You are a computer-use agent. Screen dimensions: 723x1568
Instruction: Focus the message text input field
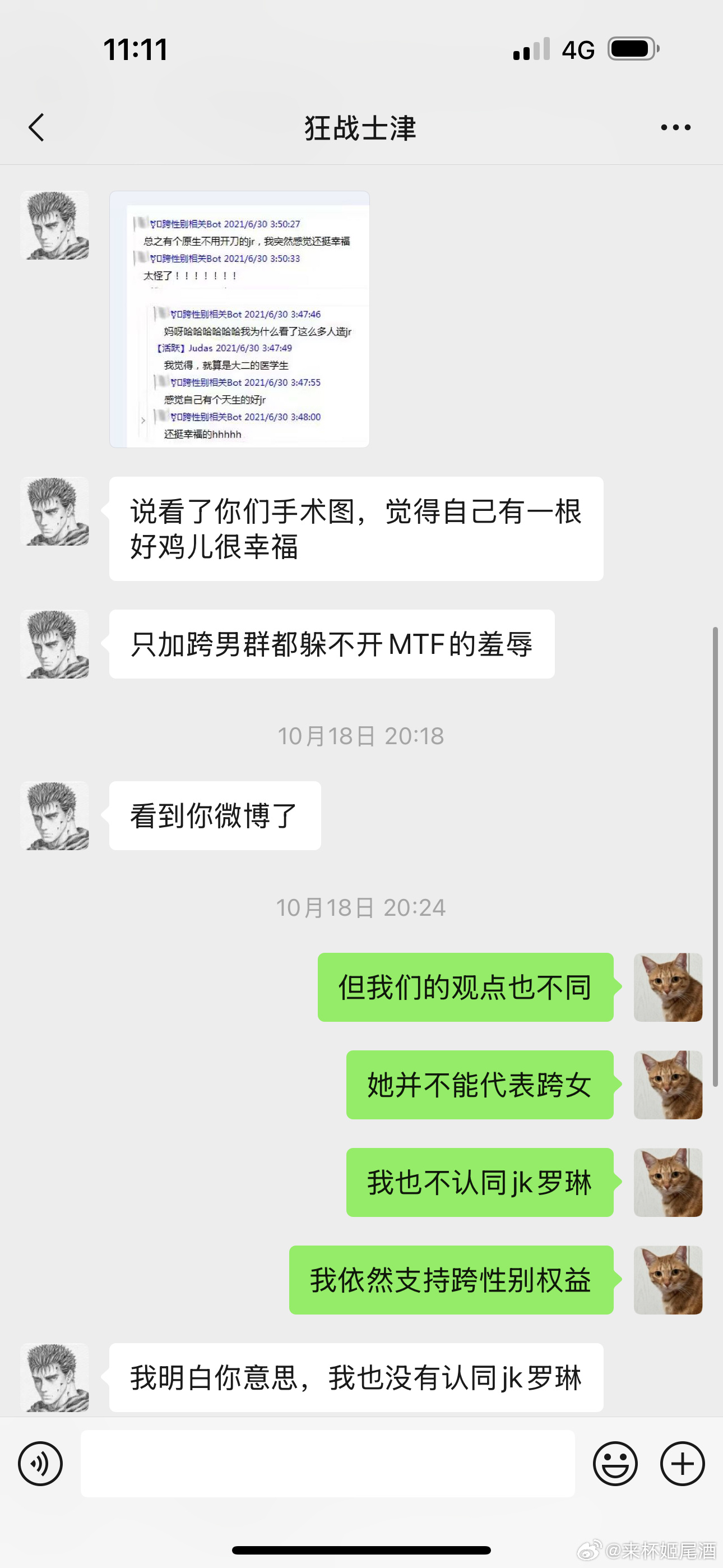[327, 1463]
